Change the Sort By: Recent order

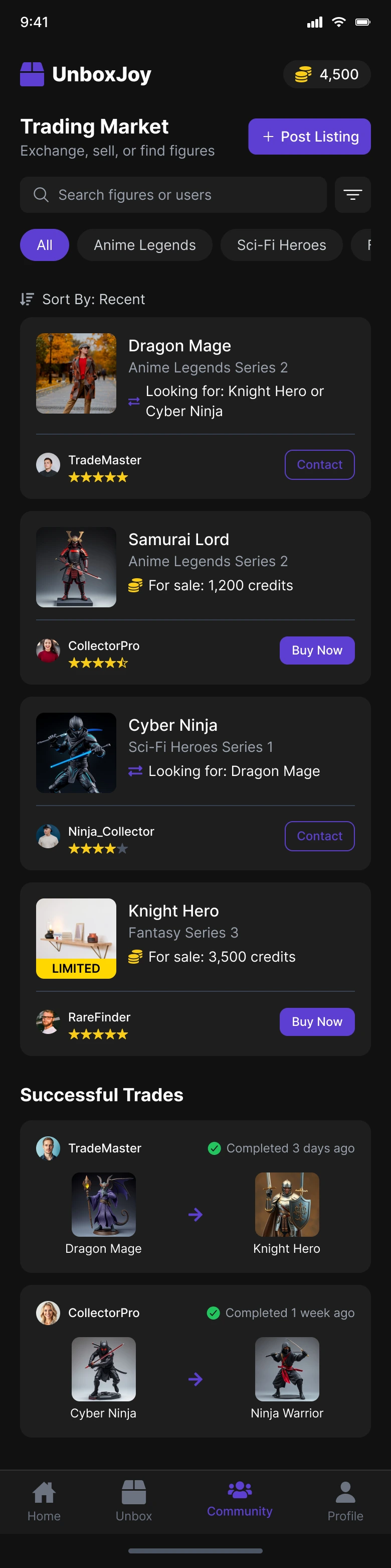83,299
